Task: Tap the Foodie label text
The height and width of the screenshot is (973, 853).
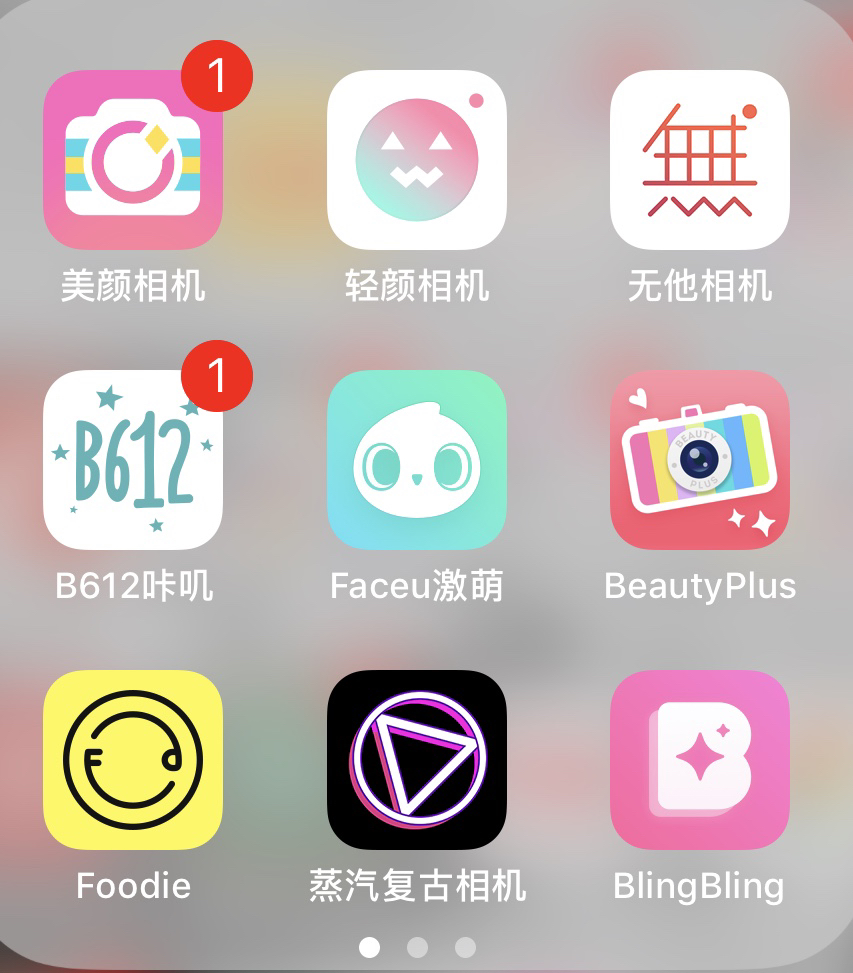Action: point(133,886)
